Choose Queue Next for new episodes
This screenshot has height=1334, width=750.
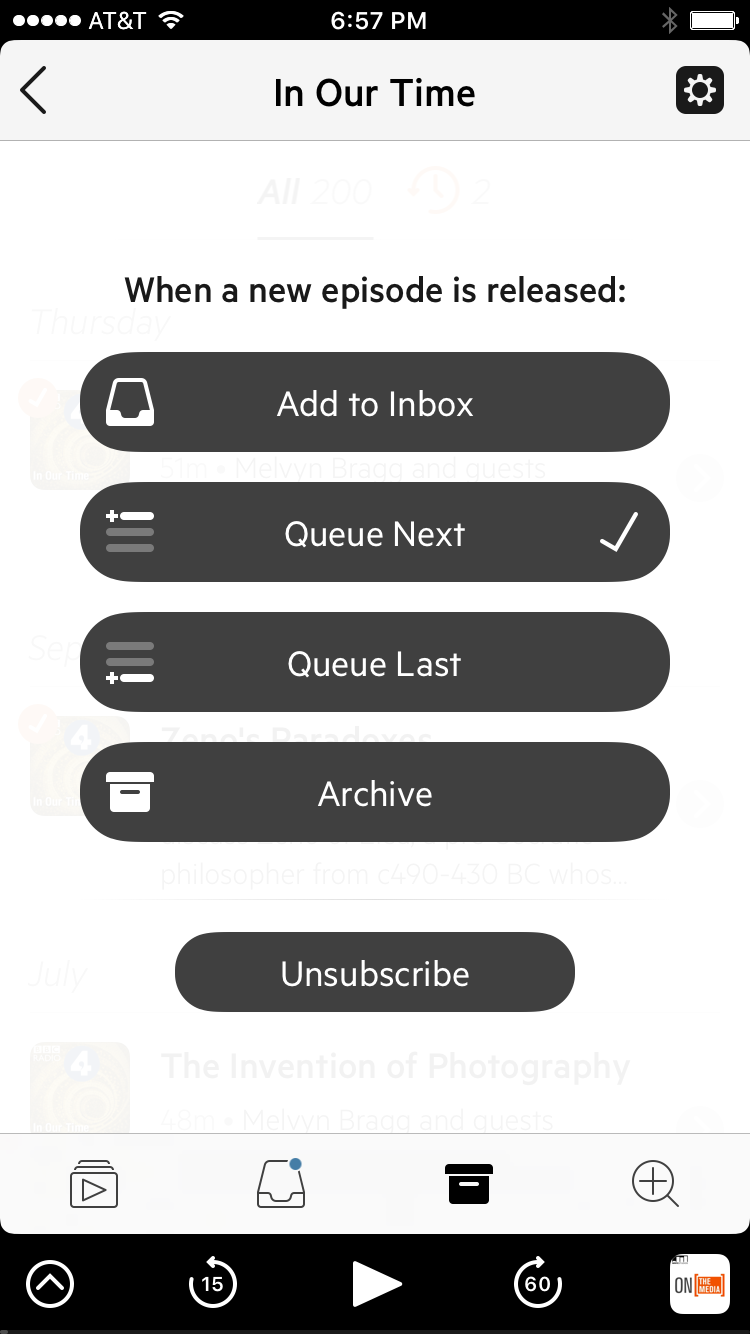(375, 533)
